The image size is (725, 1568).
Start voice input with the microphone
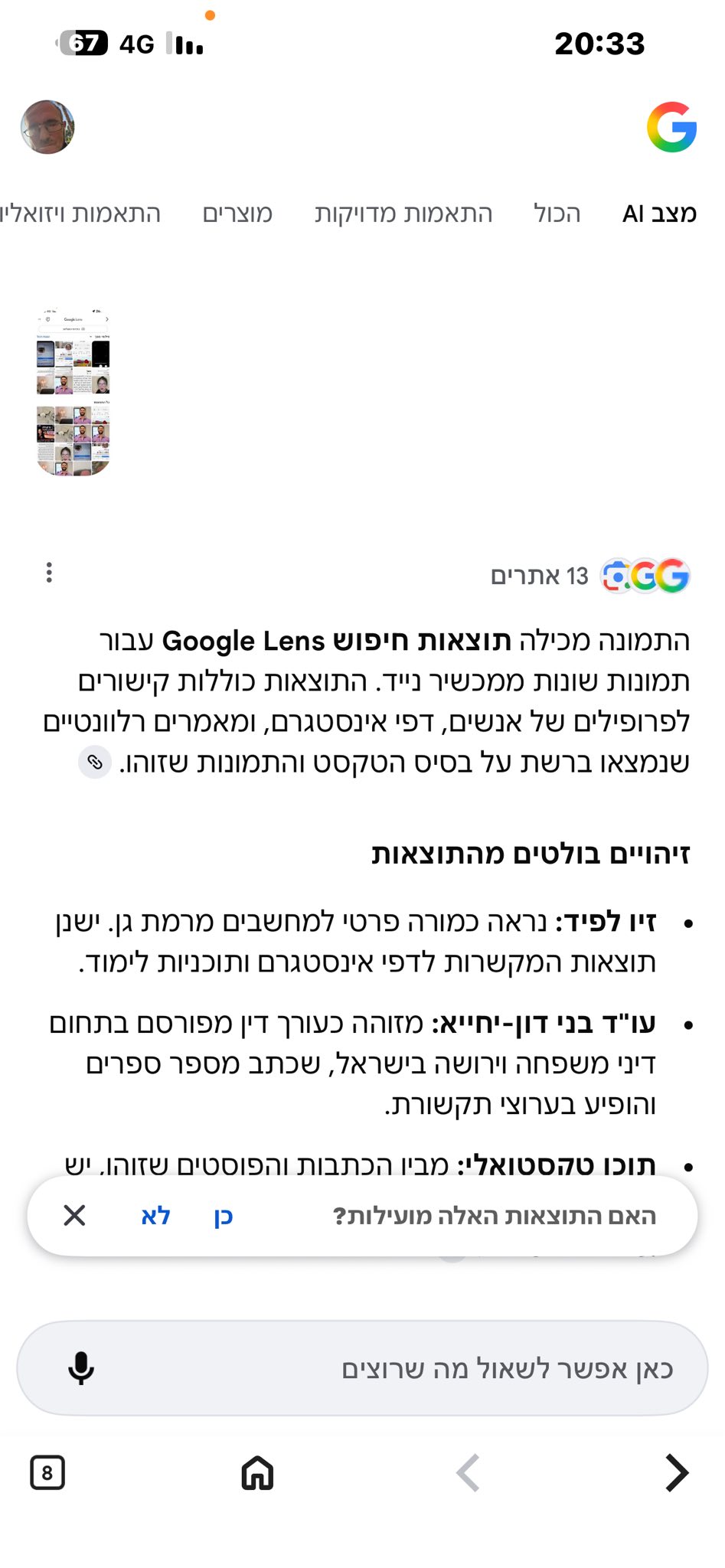[x=81, y=1368]
